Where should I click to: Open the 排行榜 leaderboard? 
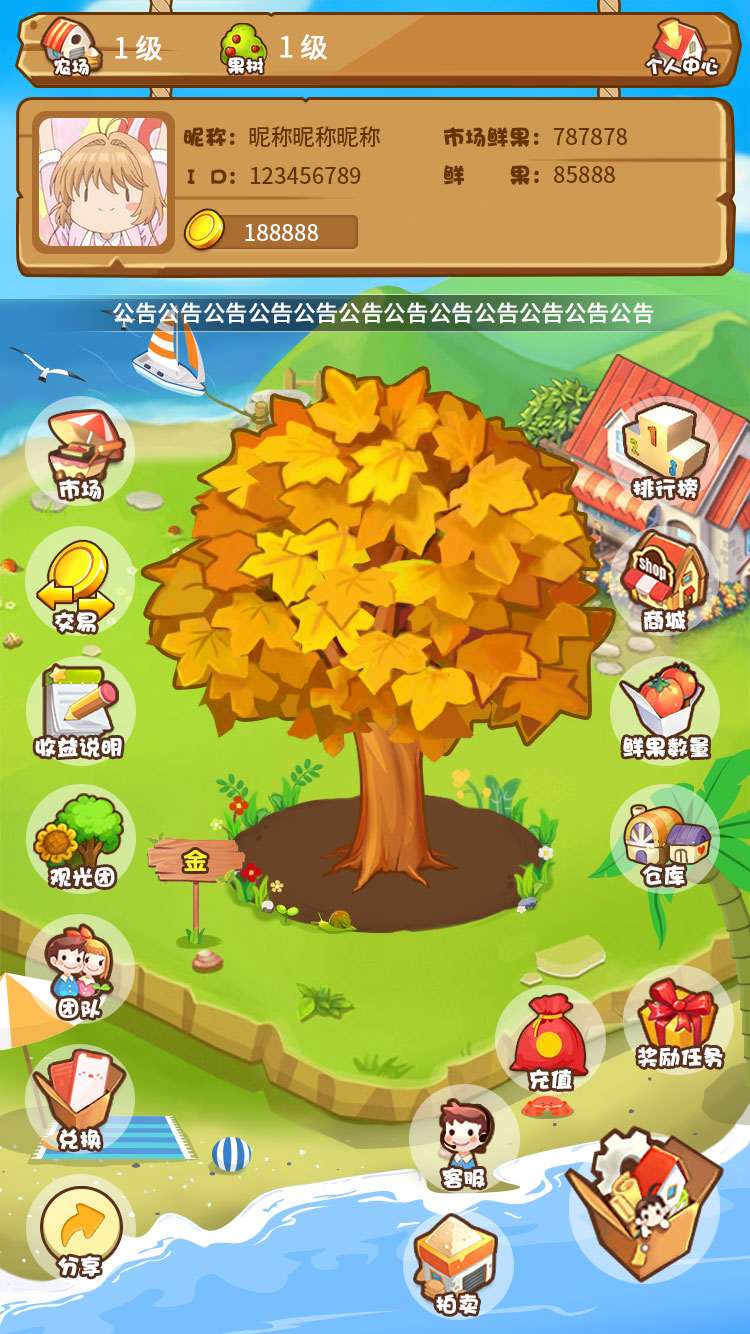click(x=665, y=450)
